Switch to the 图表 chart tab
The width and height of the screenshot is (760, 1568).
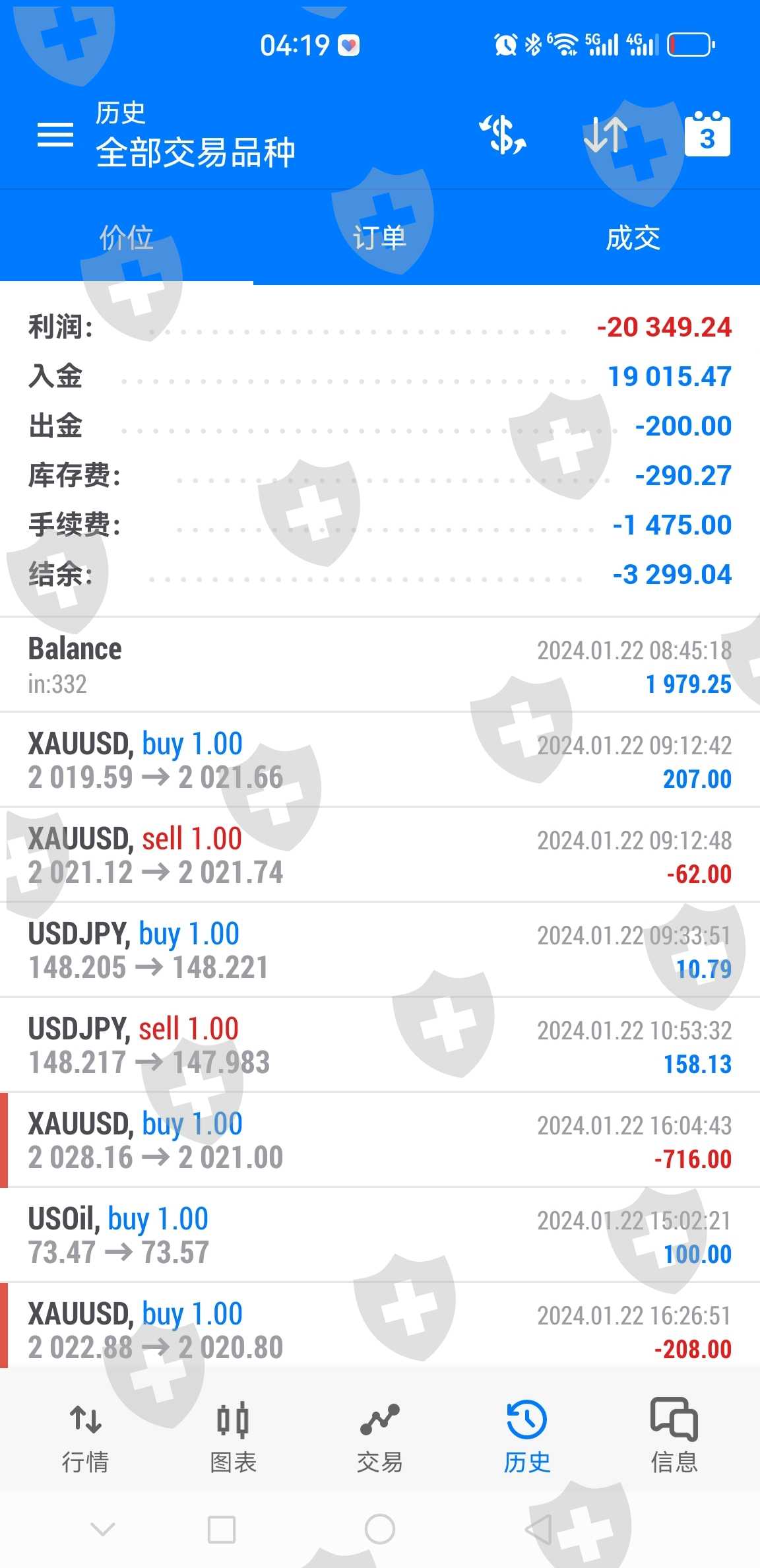(x=233, y=1433)
